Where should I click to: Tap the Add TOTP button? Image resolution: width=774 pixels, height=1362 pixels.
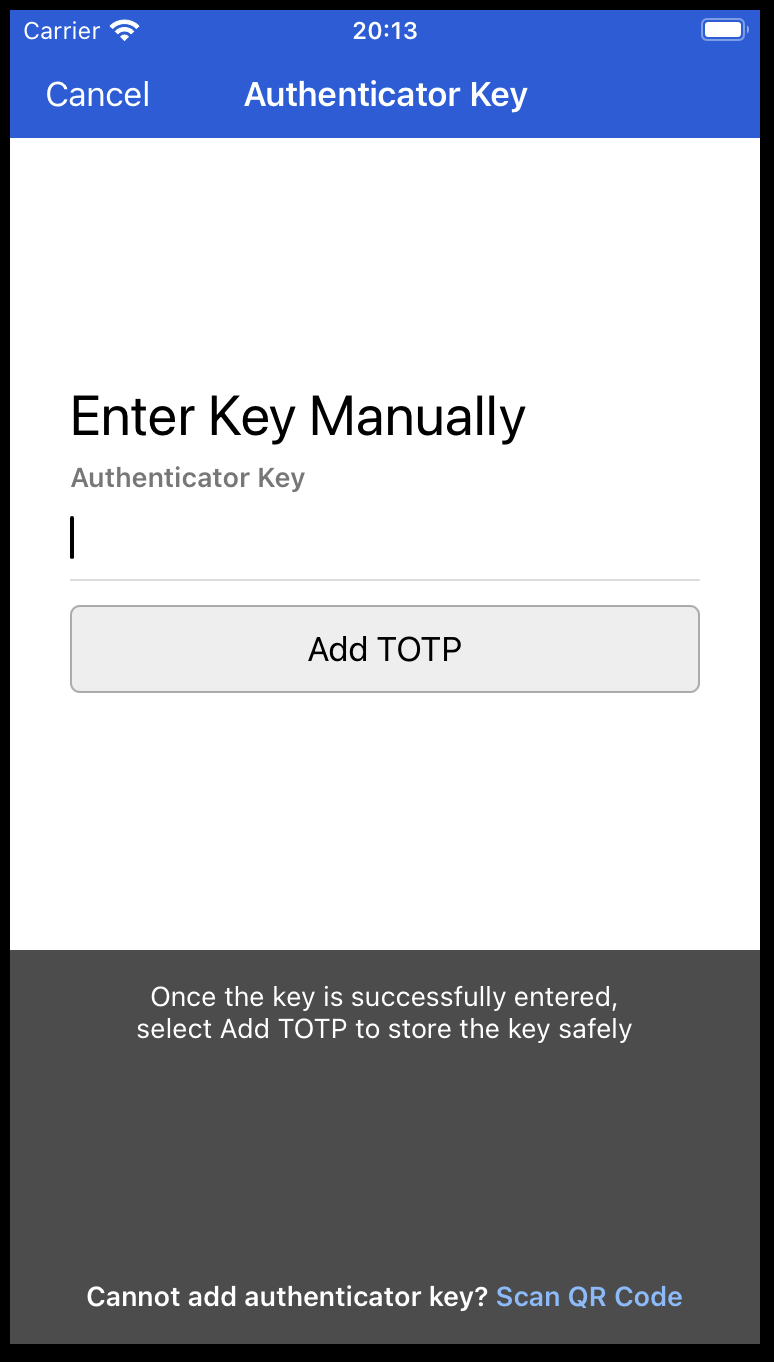point(384,649)
